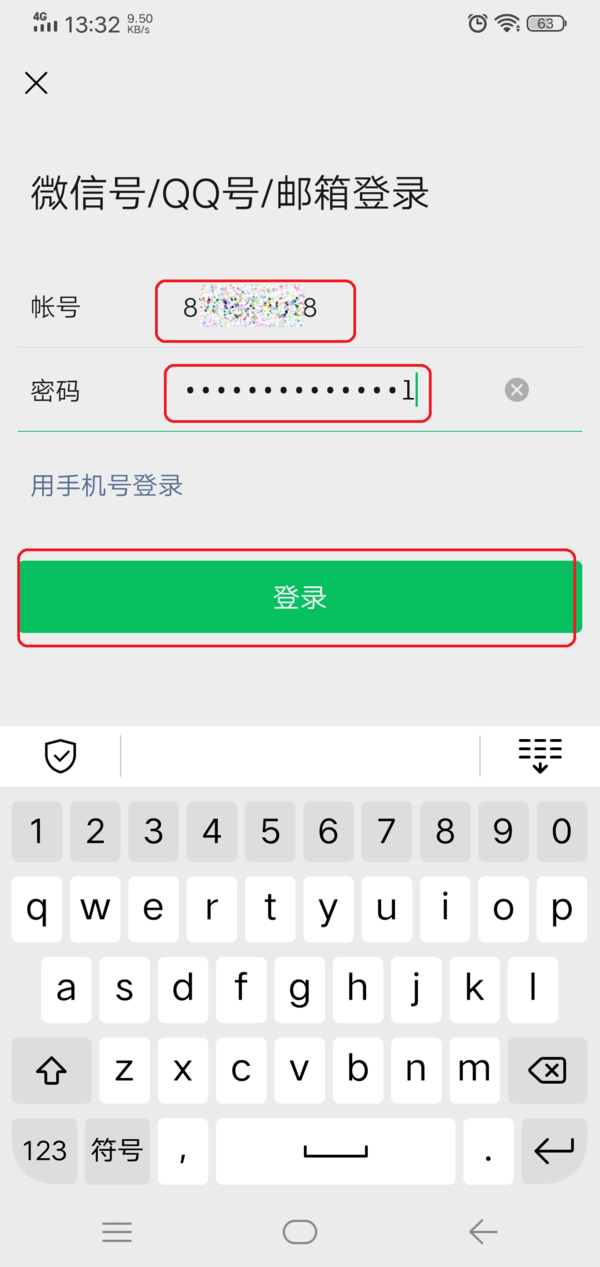
Task: Open 用手机号登录 phone number login
Action: (107, 487)
